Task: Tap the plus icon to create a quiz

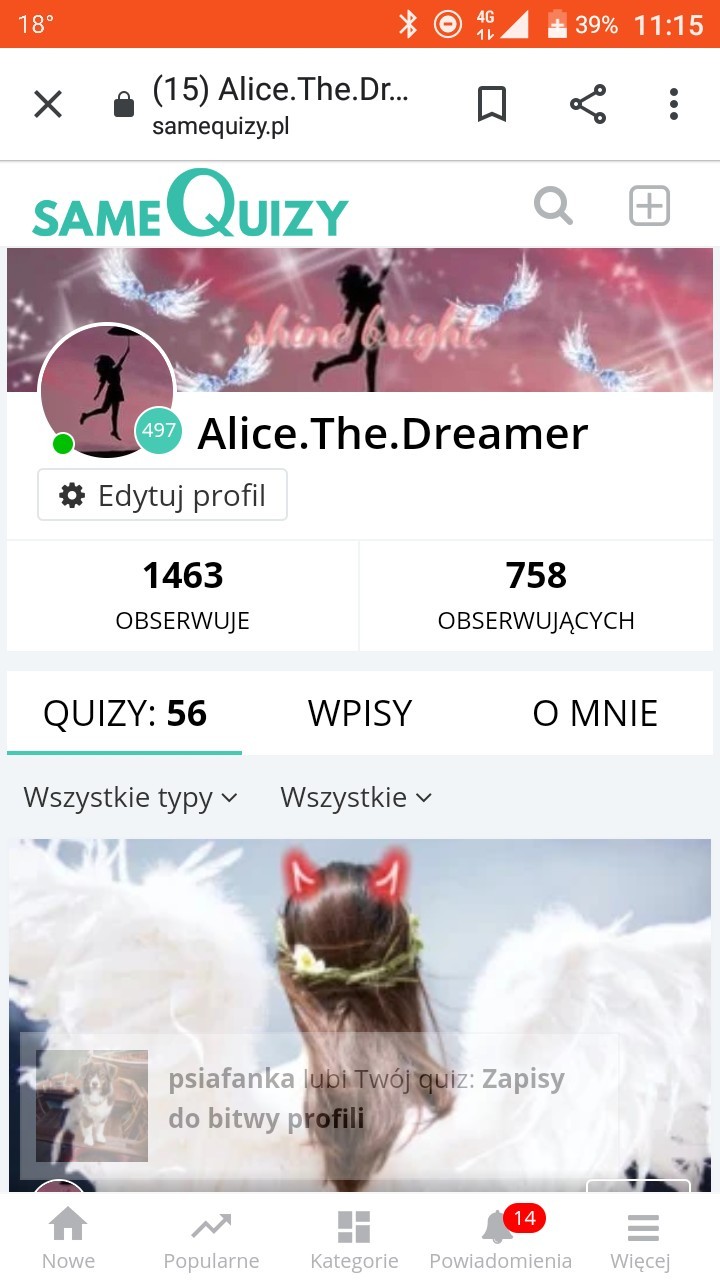Action: [x=649, y=207]
